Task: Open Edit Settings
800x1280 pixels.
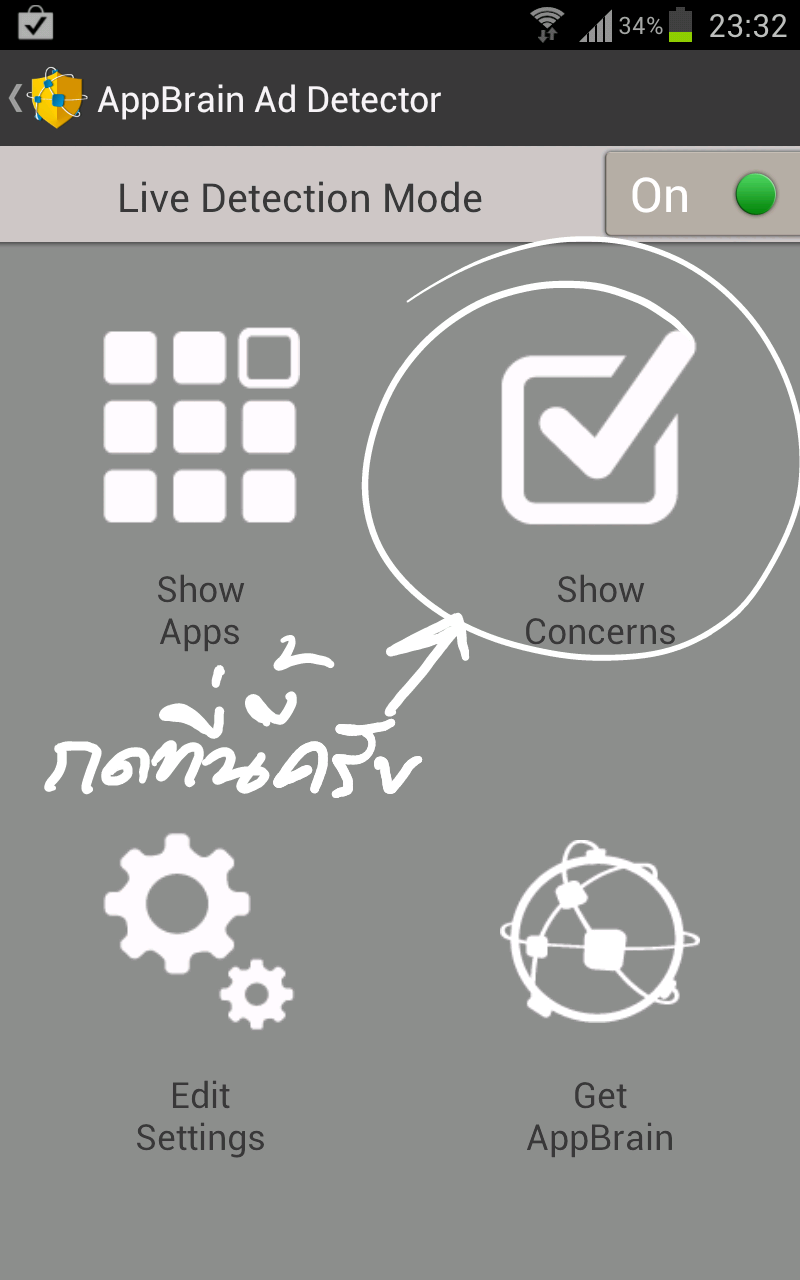Action: [x=200, y=990]
